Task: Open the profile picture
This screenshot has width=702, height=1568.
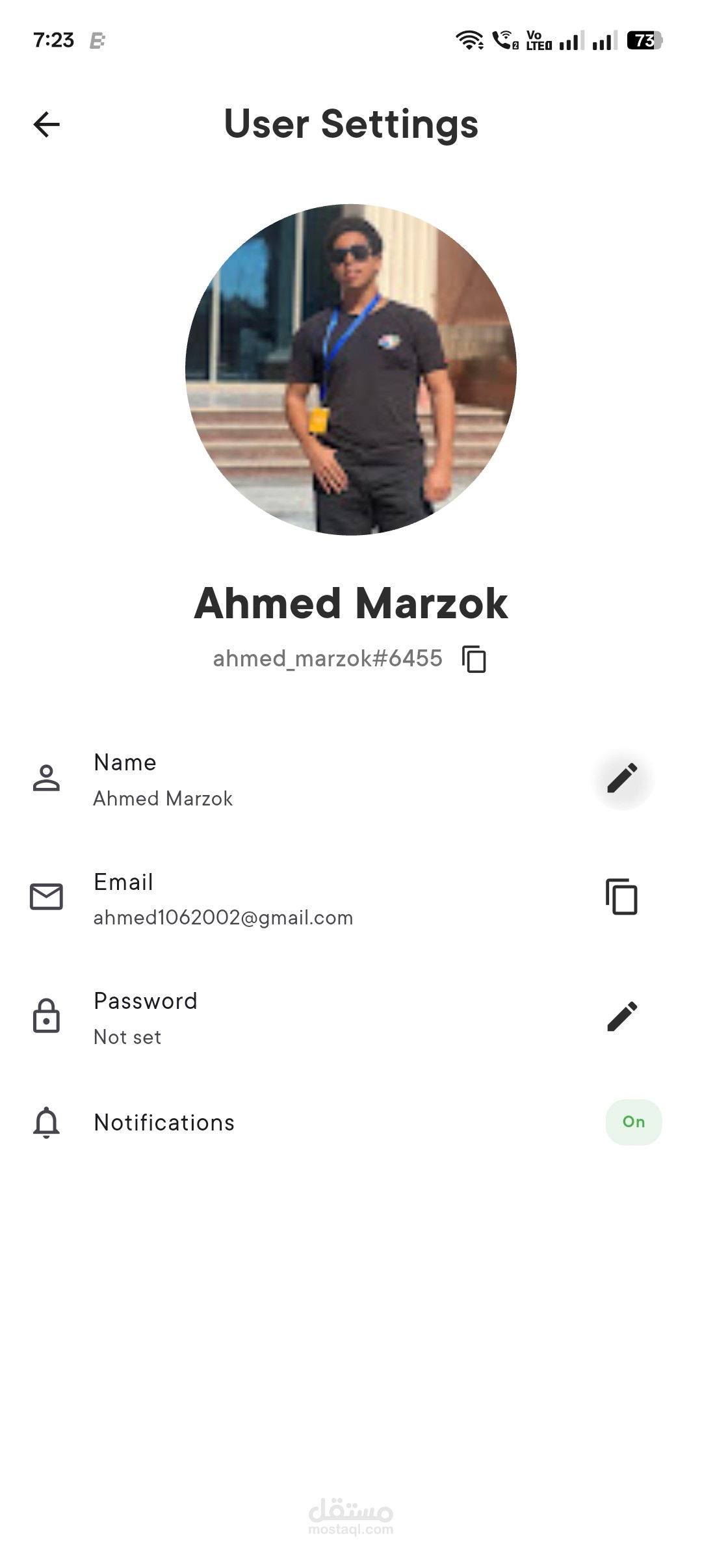Action: click(351, 370)
